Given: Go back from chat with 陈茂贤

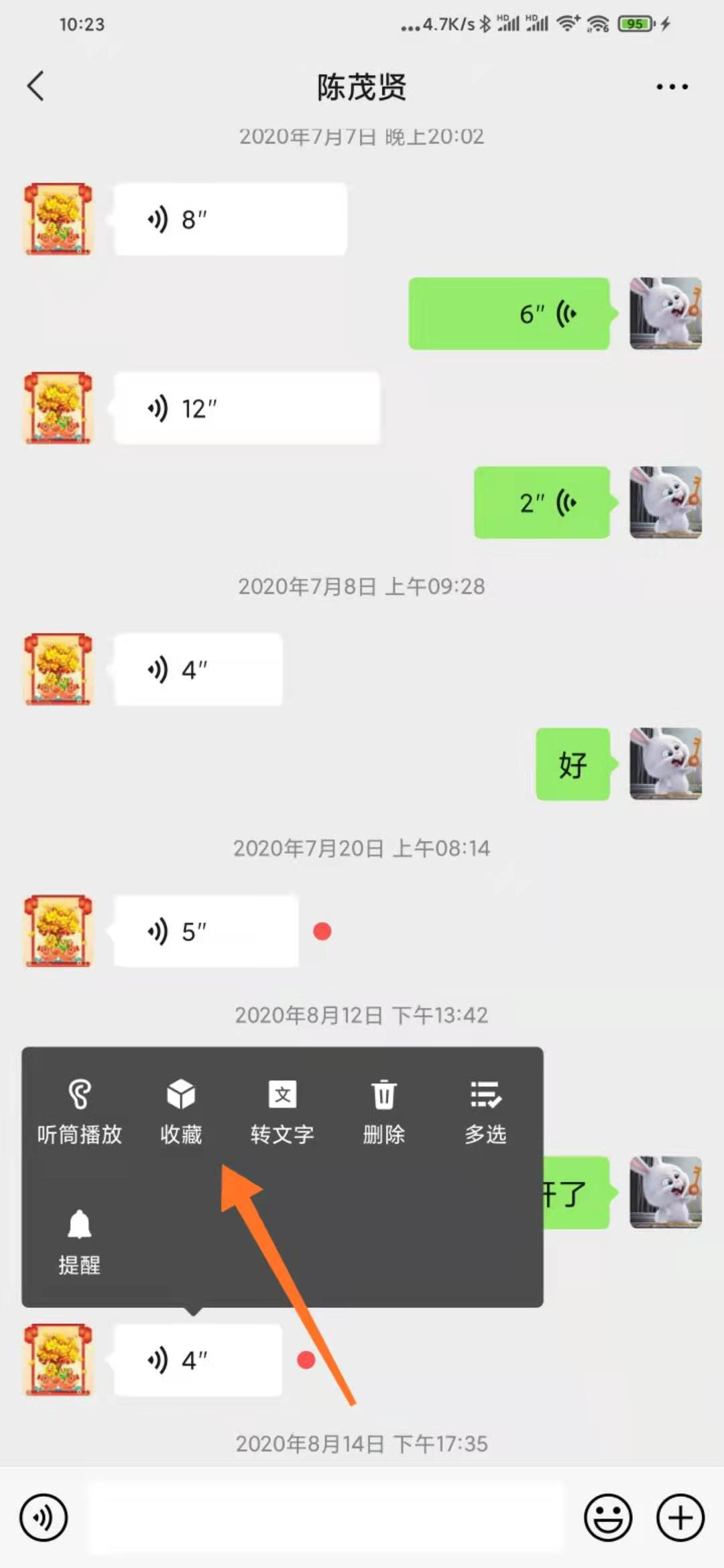Looking at the screenshot, I should [36, 86].
